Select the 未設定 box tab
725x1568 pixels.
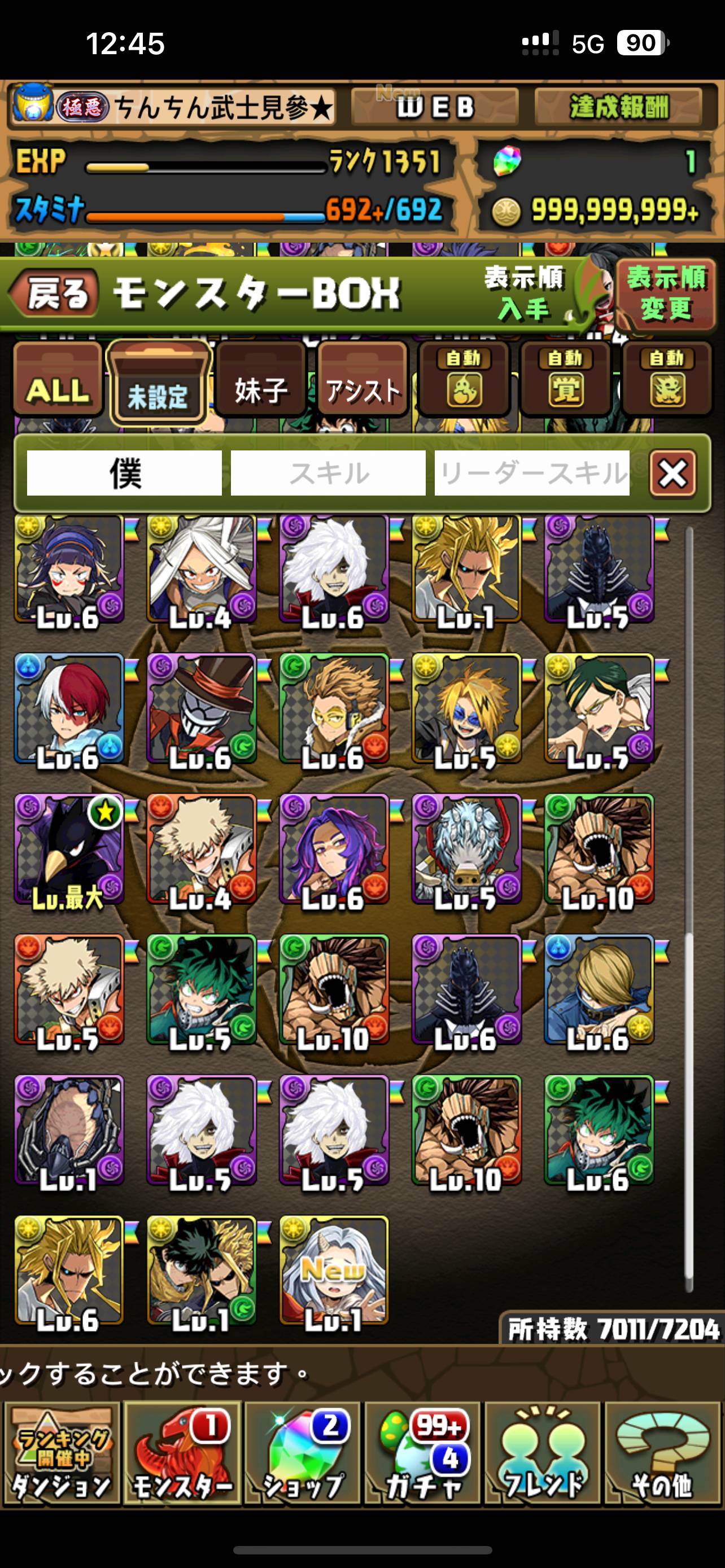pyautogui.click(x=158, y=383)
